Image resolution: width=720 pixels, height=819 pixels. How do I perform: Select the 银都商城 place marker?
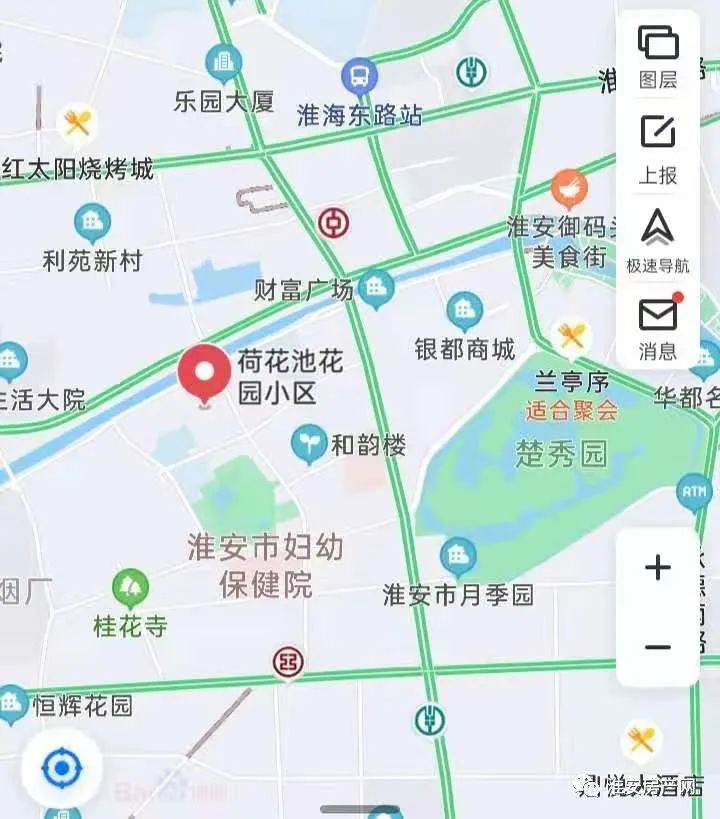tap(464, 311)
